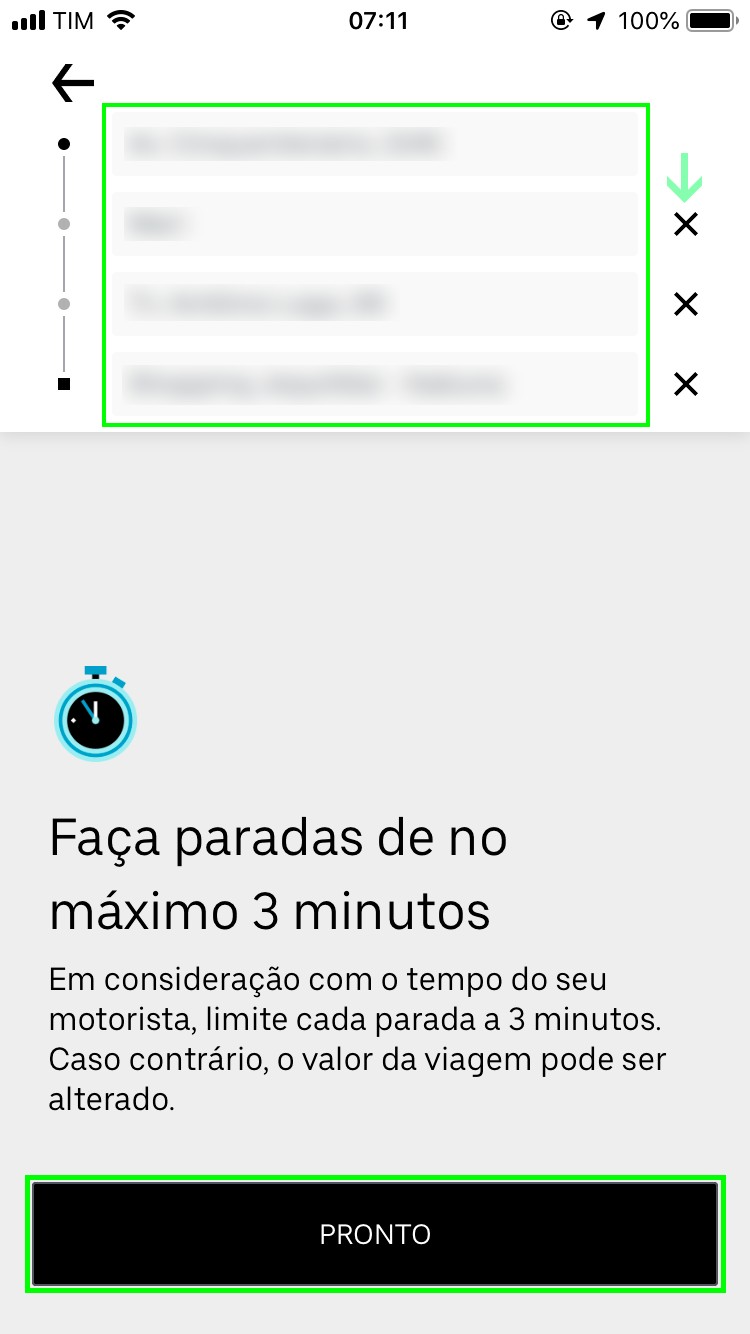Edit the final destination address field
The image size is (750, 1334).
click(x=375, y=384)
